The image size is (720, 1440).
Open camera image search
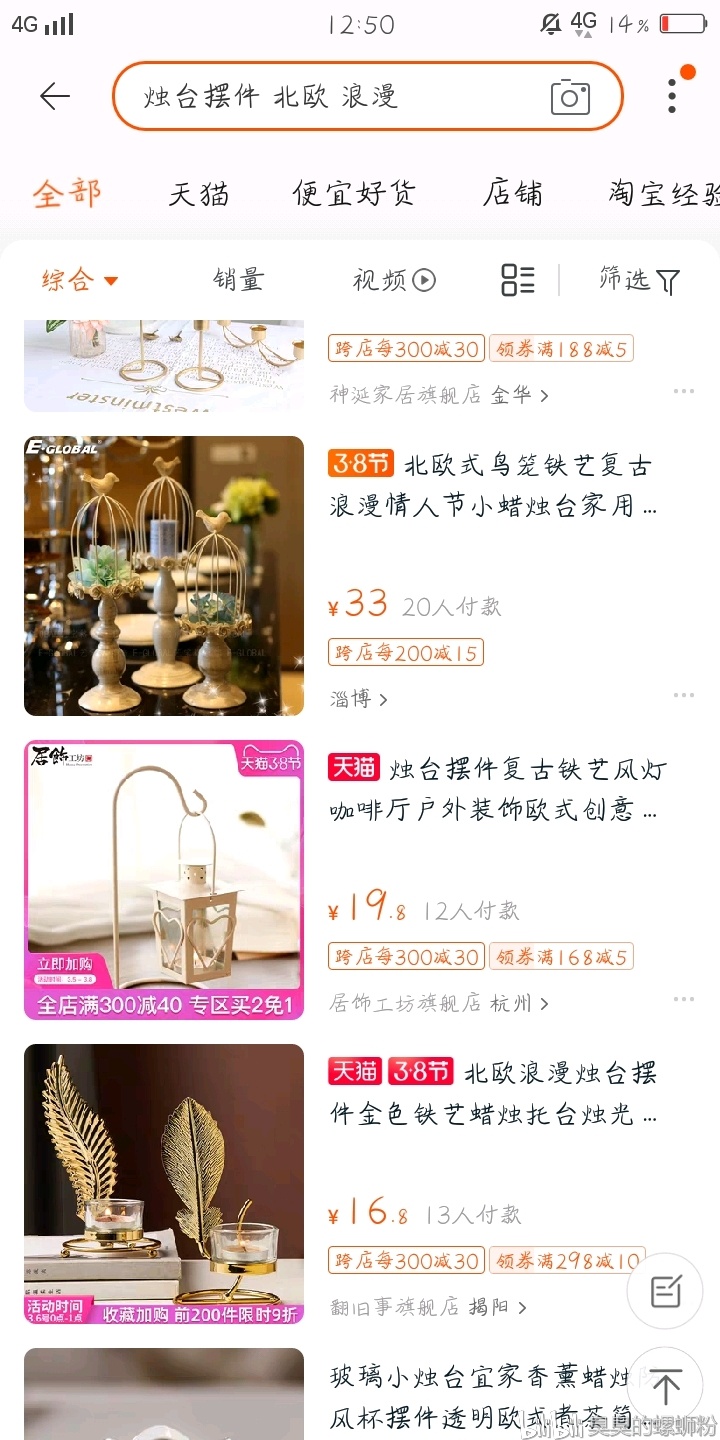click(570, 97)
